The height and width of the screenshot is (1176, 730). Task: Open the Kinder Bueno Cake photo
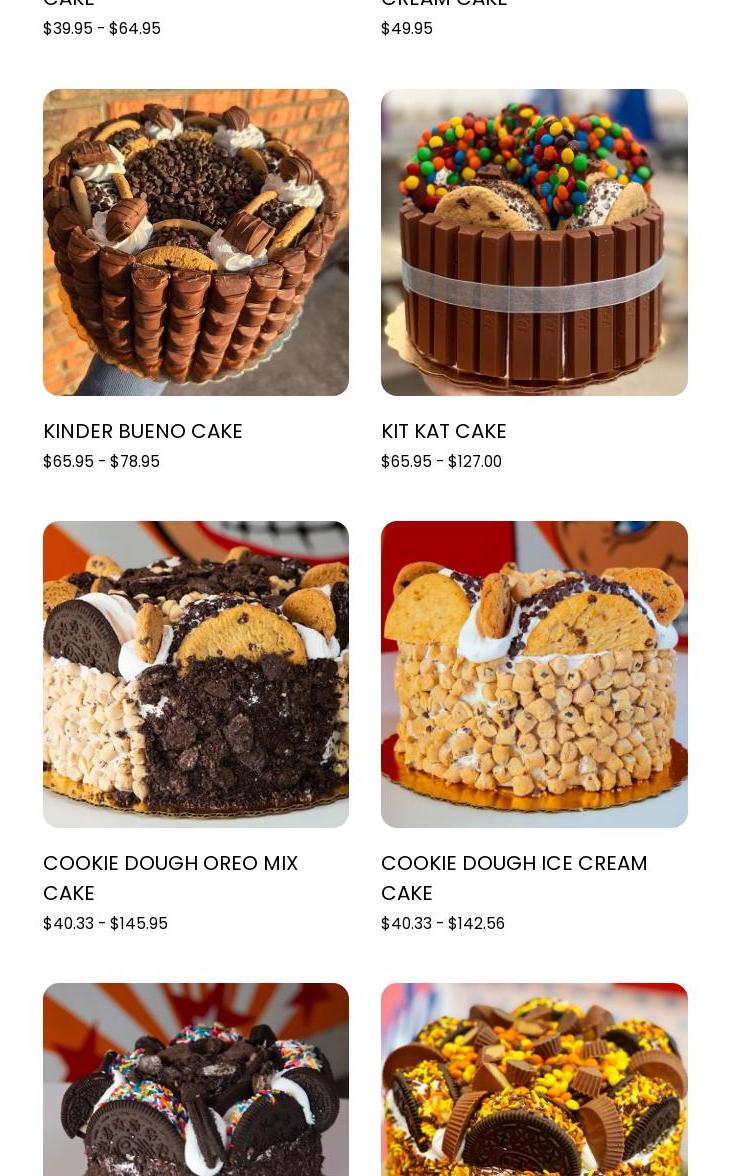[x=196, y=242]
